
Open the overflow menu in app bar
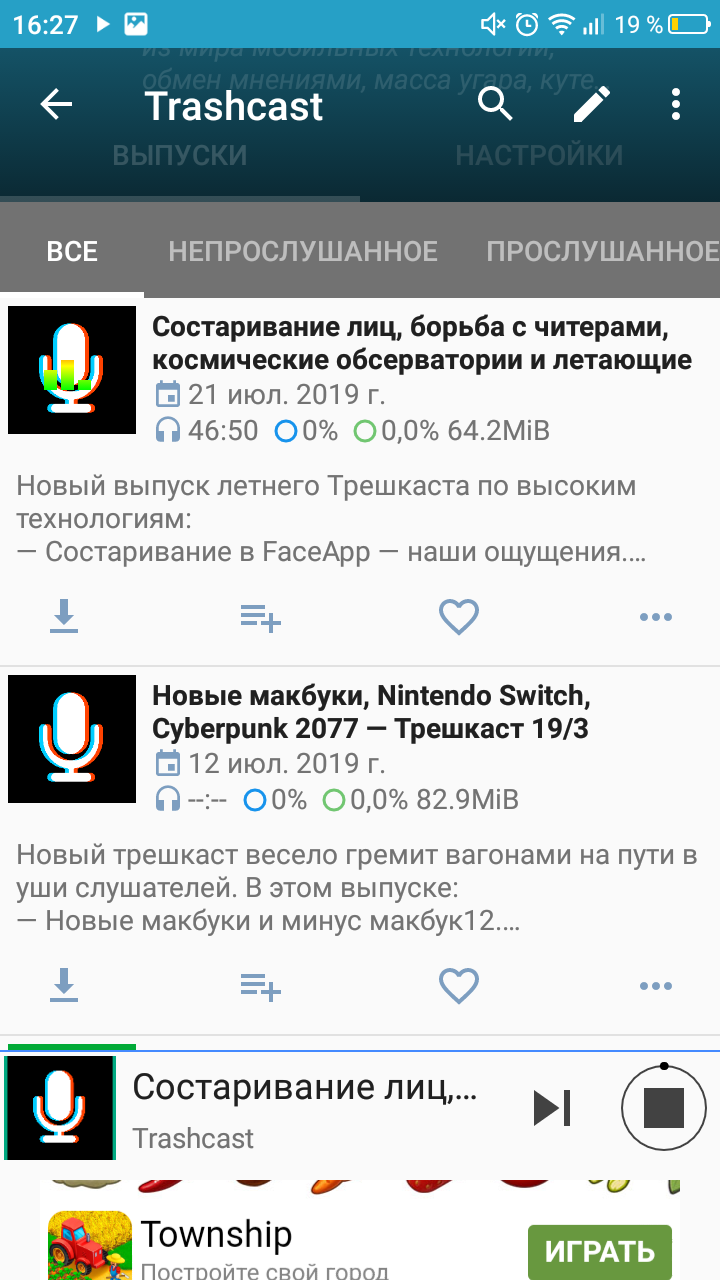(x=676, y=104)
